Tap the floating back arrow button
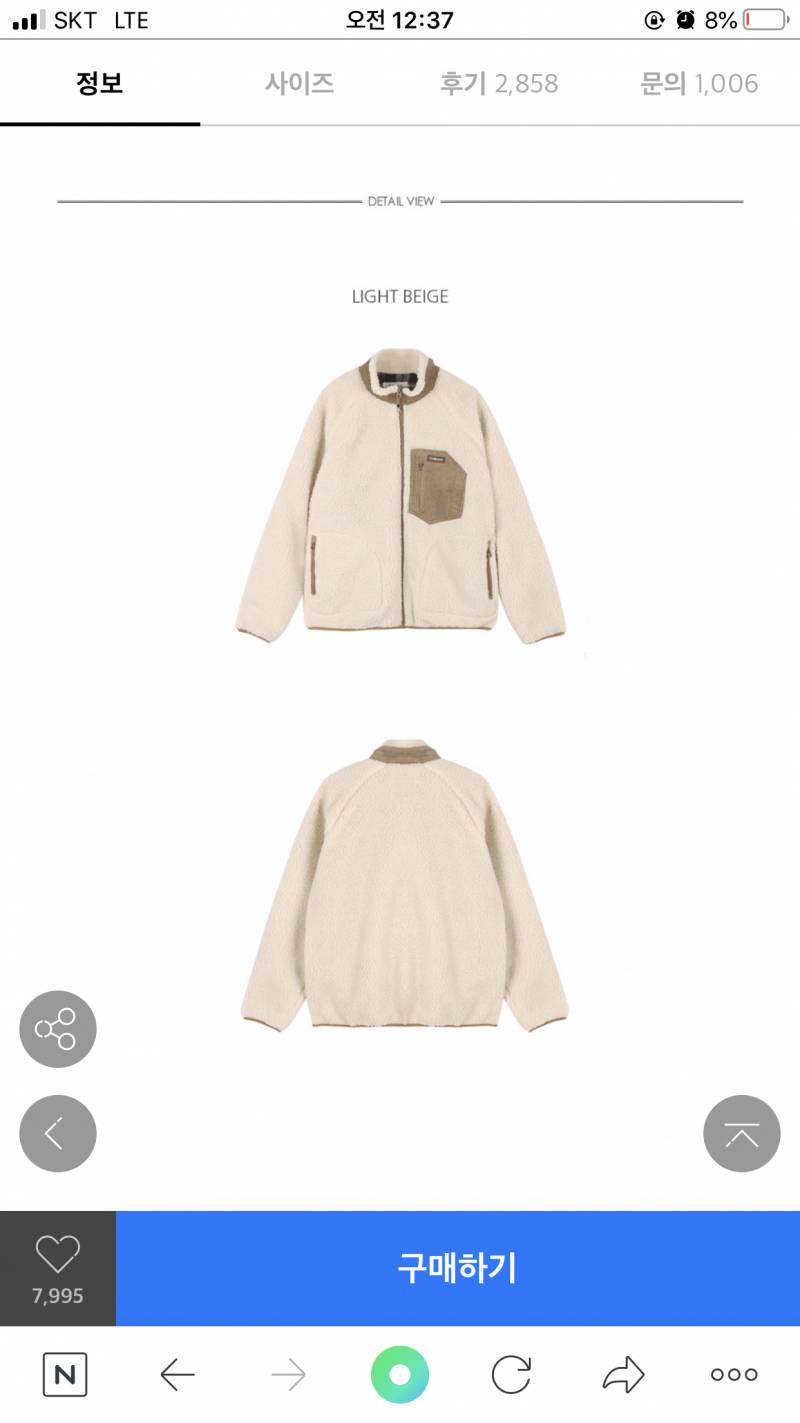Screen dimensions: 800x1423 pyautogui.click(x=57, y=1133)
